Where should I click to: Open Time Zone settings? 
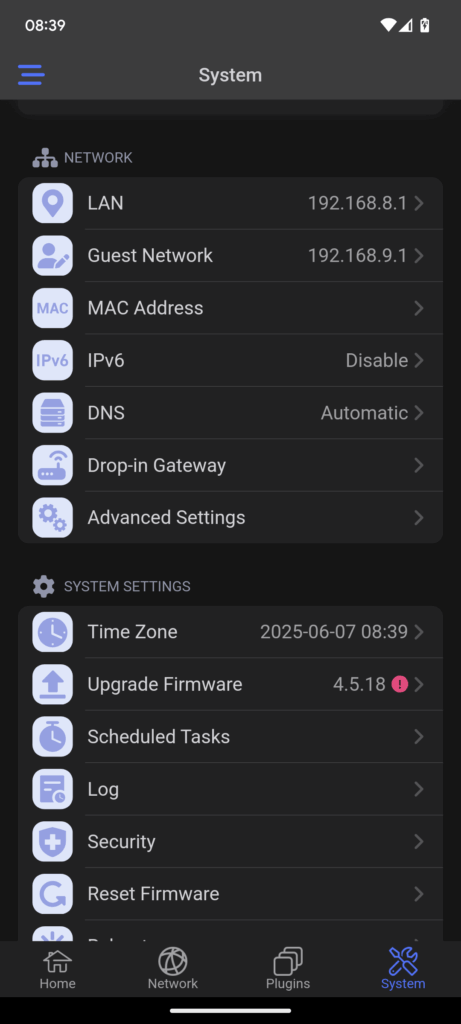click(230, 632)
